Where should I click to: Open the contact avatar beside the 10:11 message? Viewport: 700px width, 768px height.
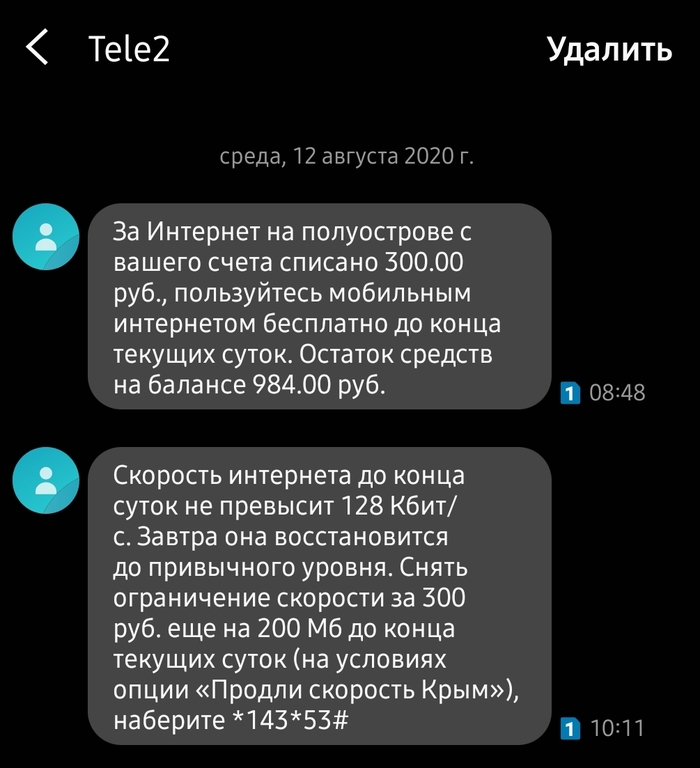point(45,481)
